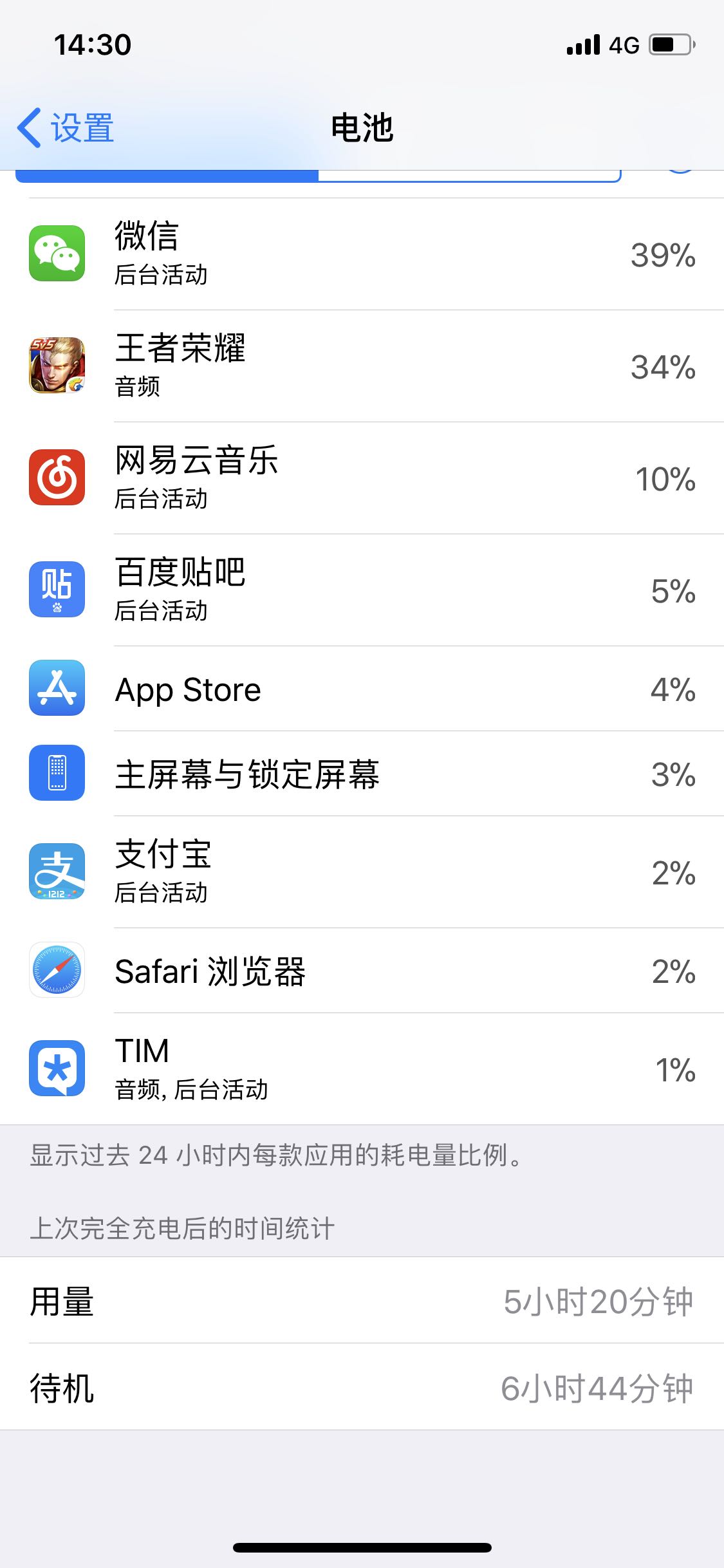
Task: Show usage details for 网易云音乐
Action: click(x=362, y=478)
